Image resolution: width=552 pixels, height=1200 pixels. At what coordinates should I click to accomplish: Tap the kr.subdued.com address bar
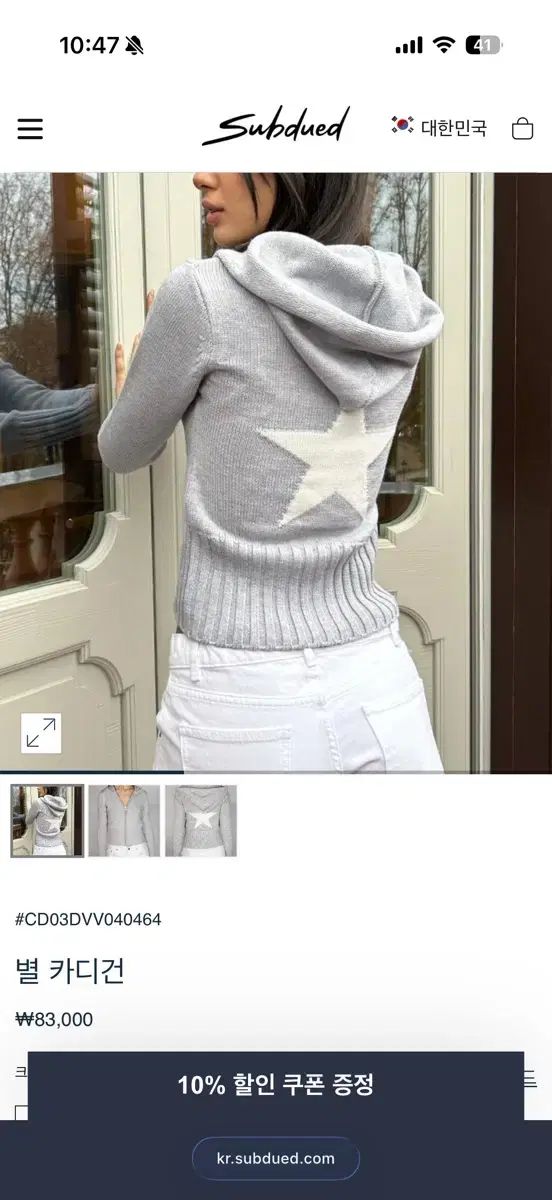[x=276, y=1158]
